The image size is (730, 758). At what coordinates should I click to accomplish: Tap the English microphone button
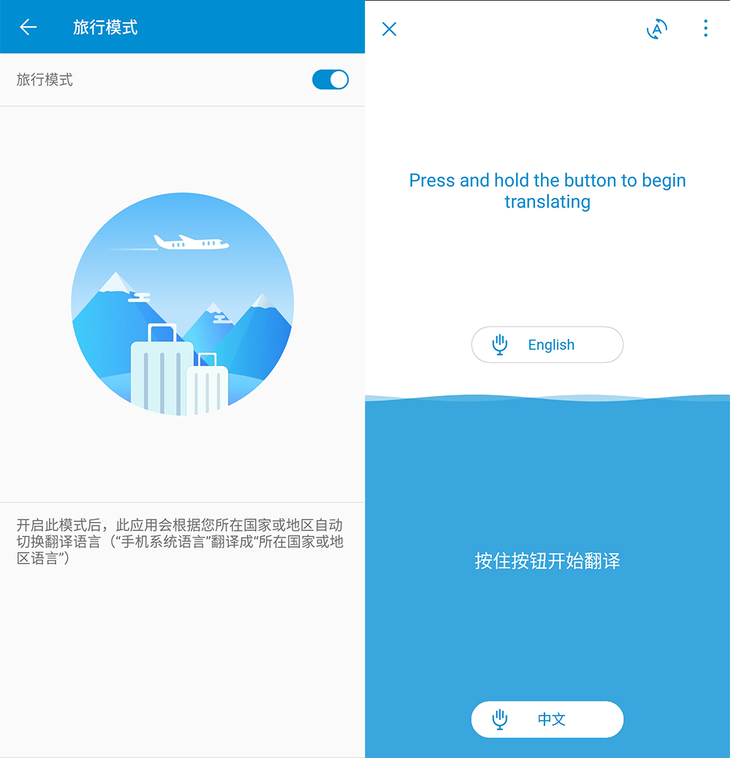[547, 345]
